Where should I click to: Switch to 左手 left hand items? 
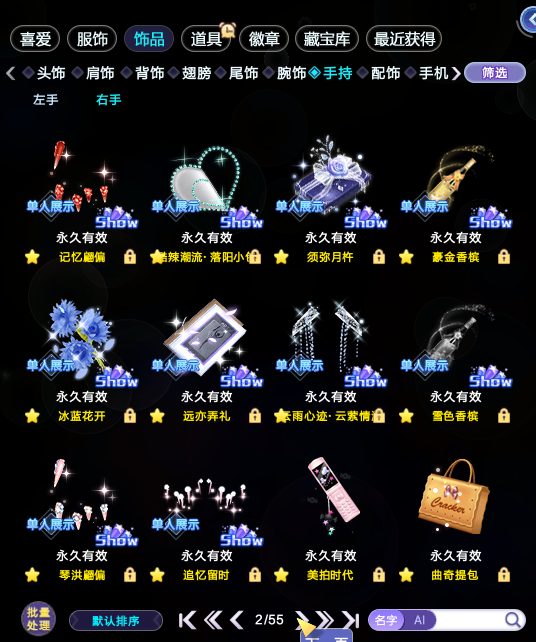pos(45,99)
